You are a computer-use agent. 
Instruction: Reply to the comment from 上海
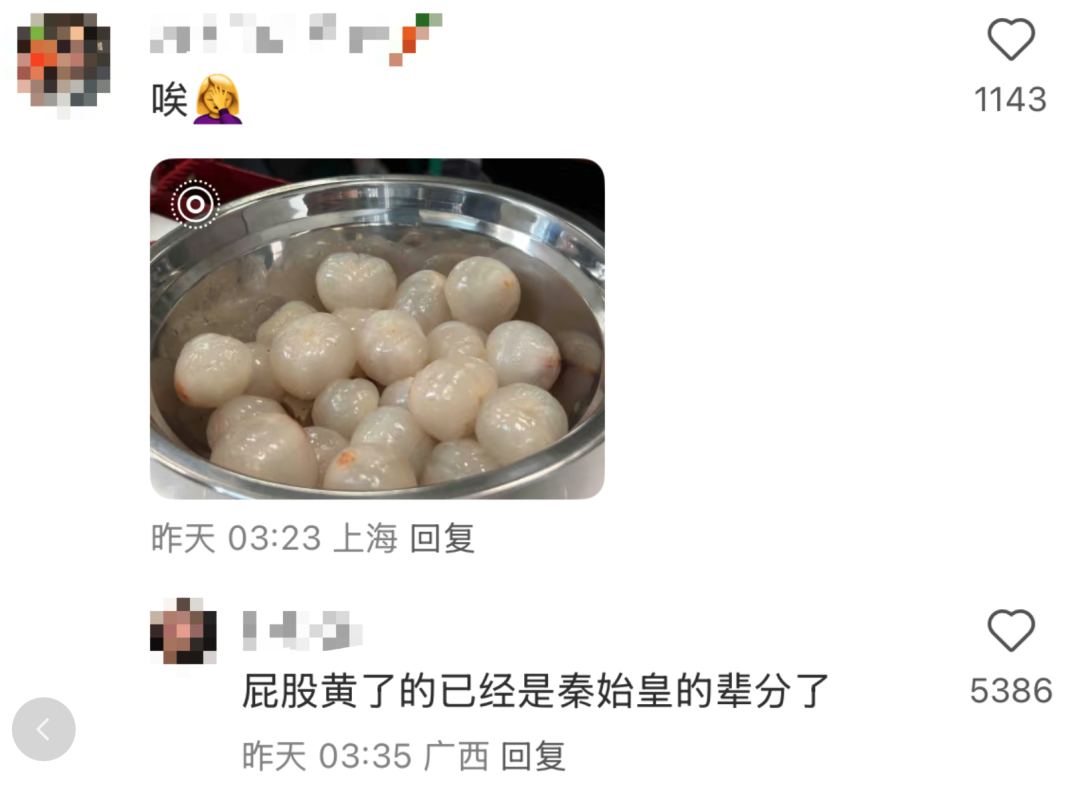[x=442, y=539]
